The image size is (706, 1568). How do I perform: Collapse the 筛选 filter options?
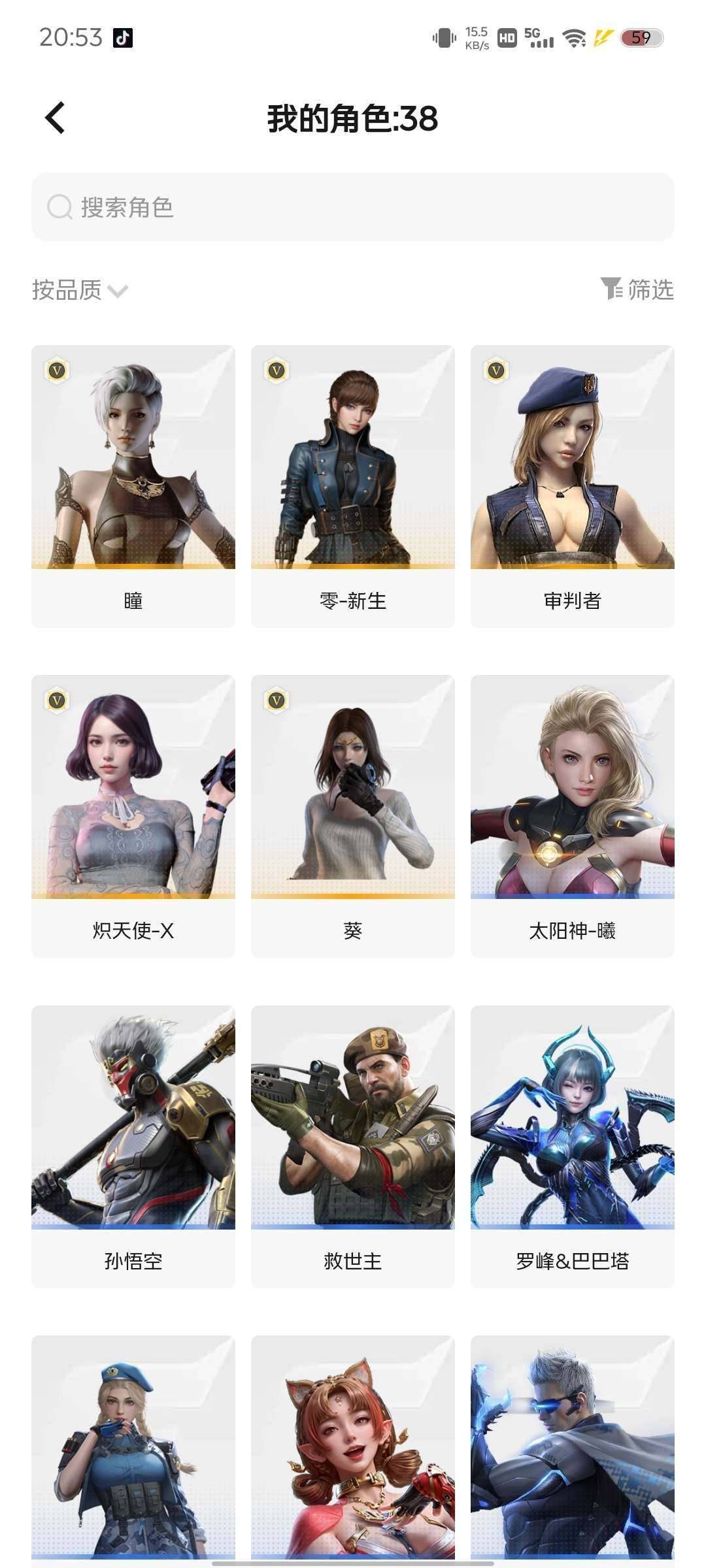648,289
